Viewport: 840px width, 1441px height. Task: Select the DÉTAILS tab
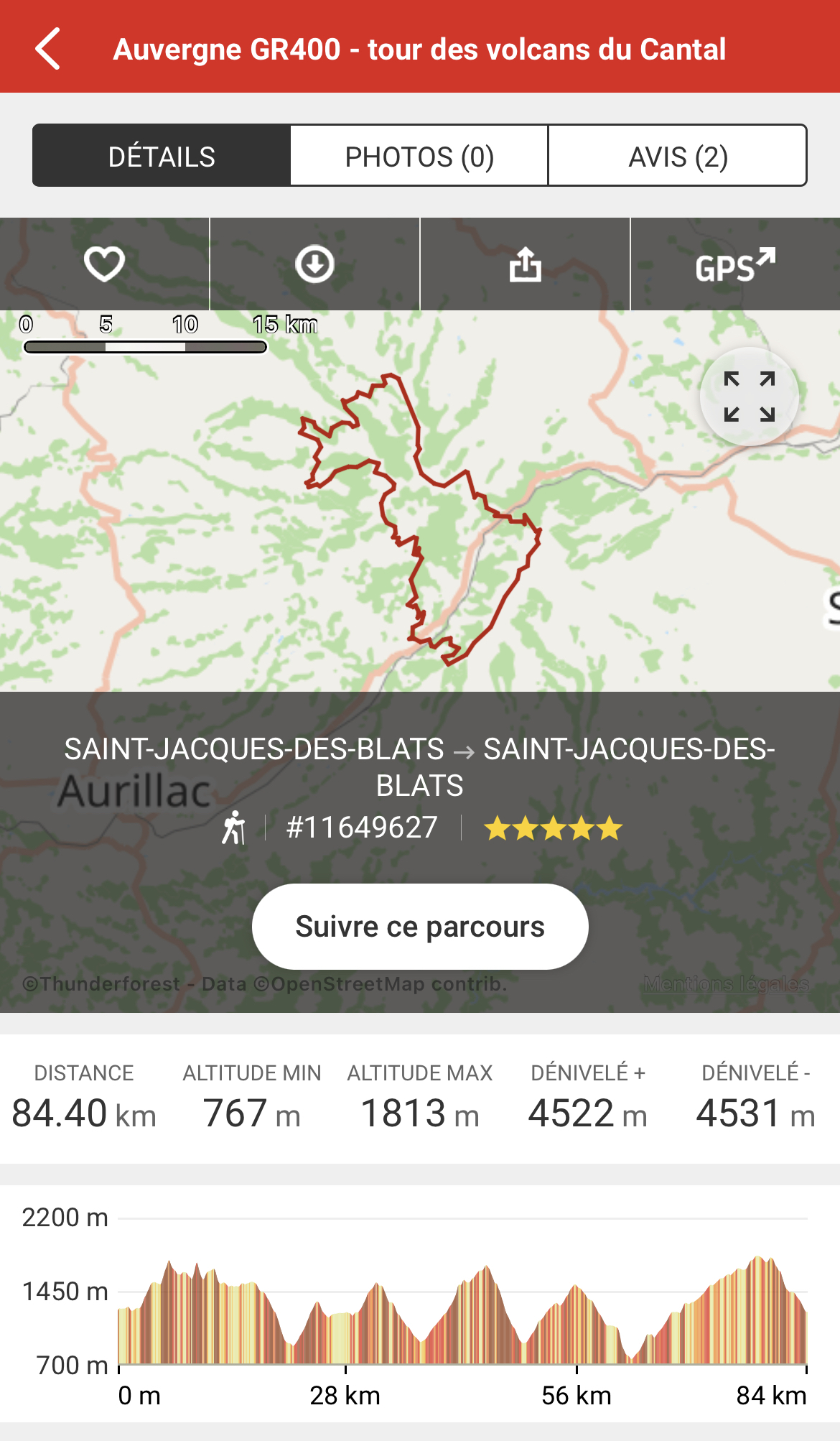(162, 156)
